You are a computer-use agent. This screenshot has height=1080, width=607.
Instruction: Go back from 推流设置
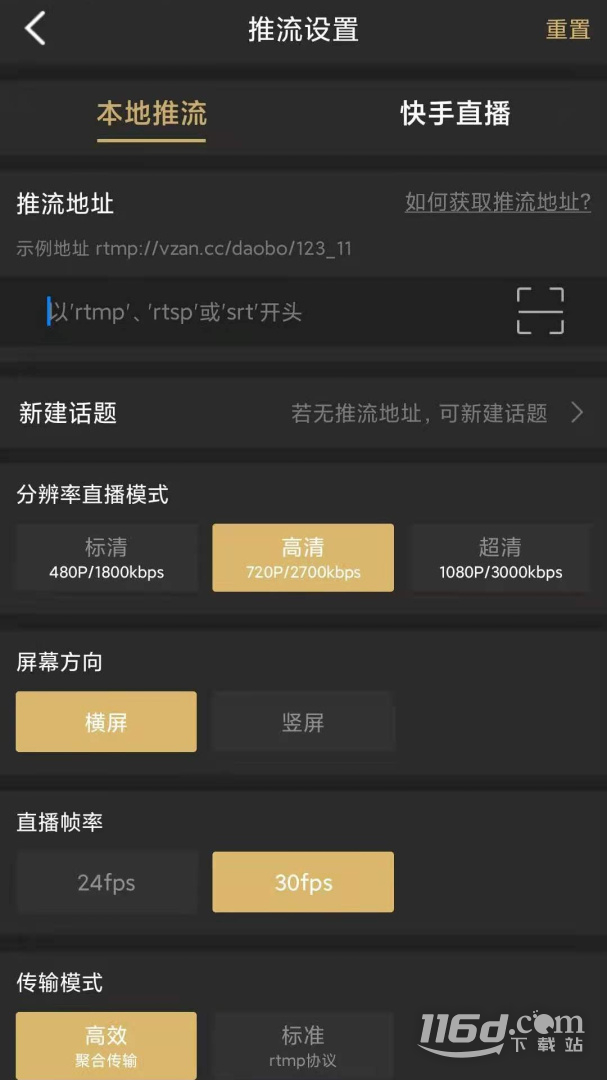[35, 29]
